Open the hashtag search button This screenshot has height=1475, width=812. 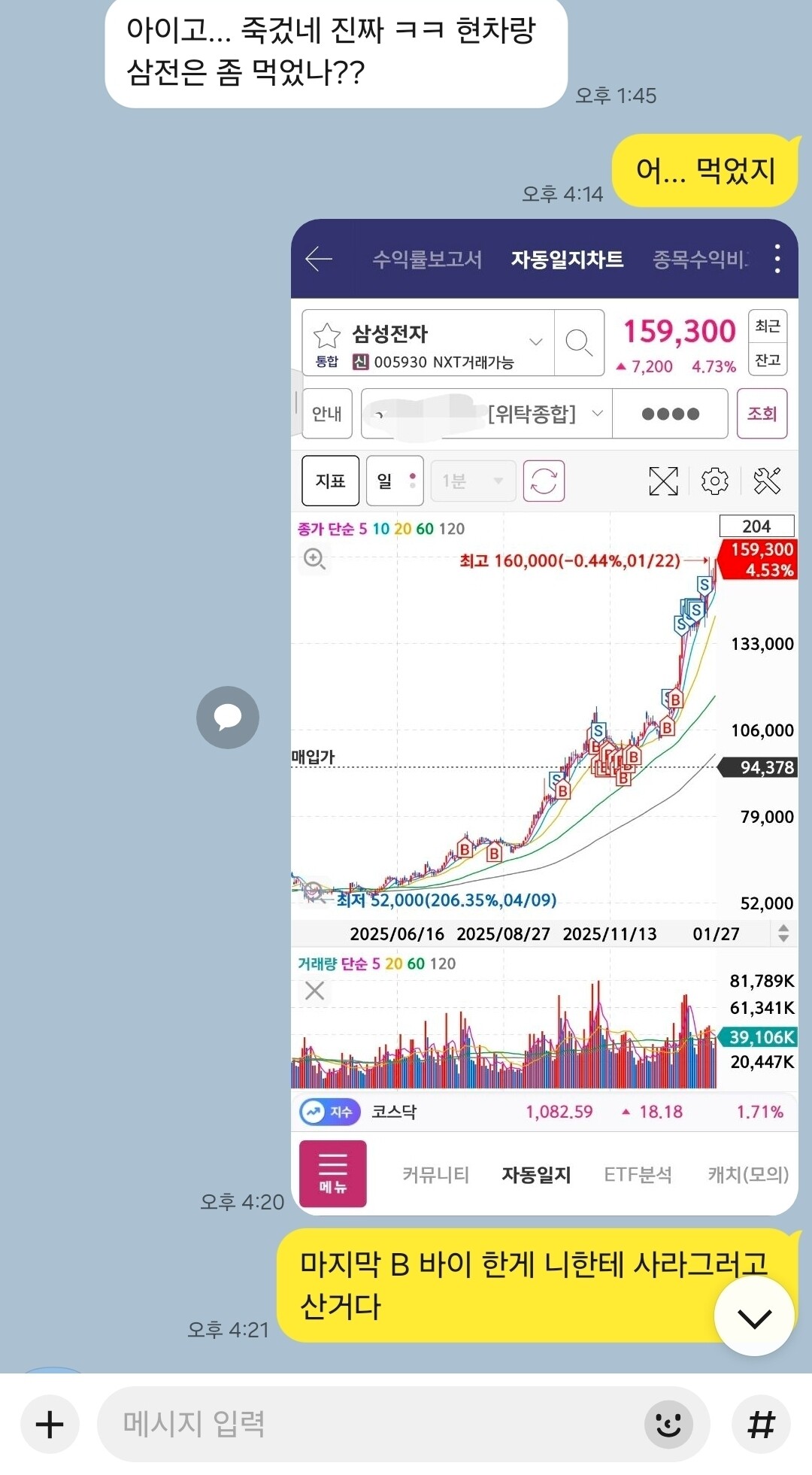pos(761,1424)
